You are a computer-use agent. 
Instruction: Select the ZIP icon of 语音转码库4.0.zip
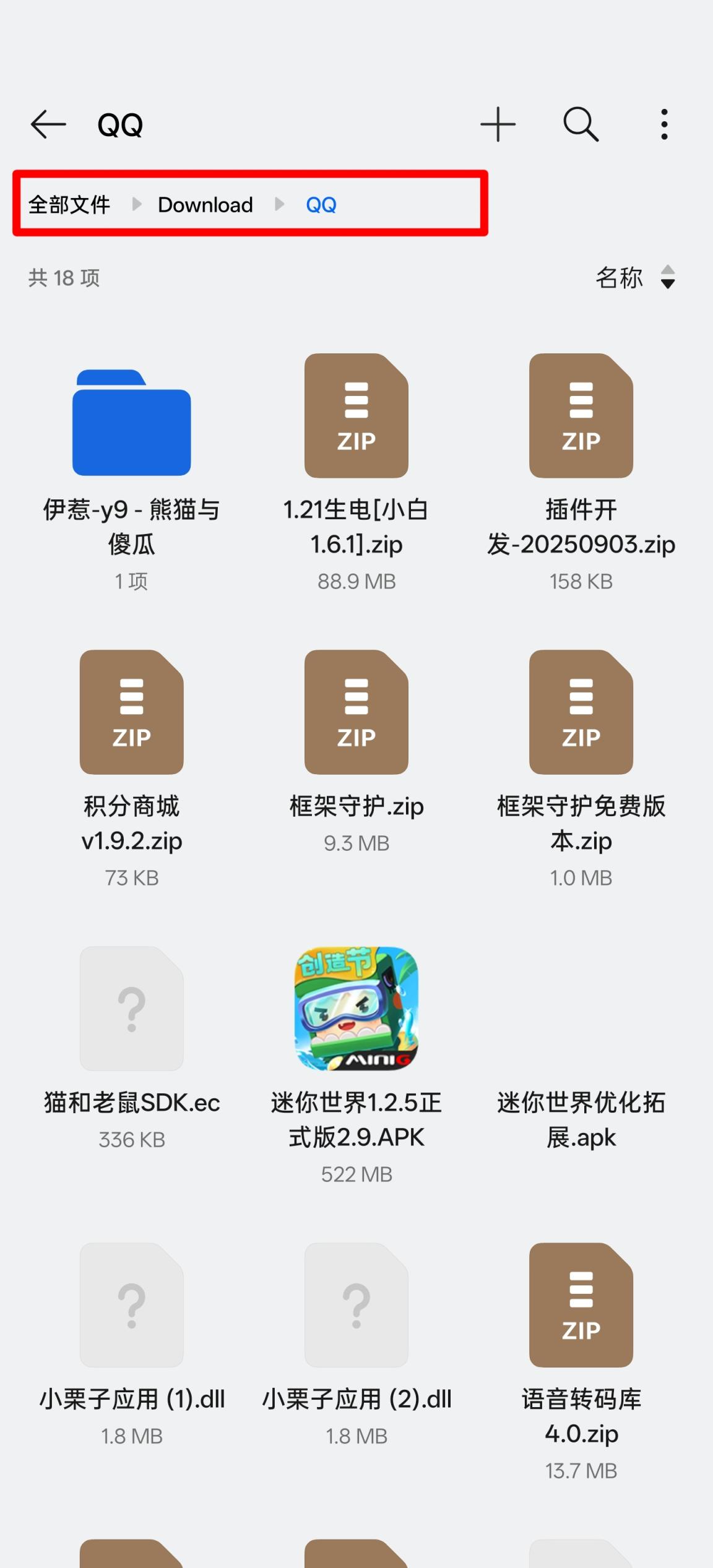582,1304
